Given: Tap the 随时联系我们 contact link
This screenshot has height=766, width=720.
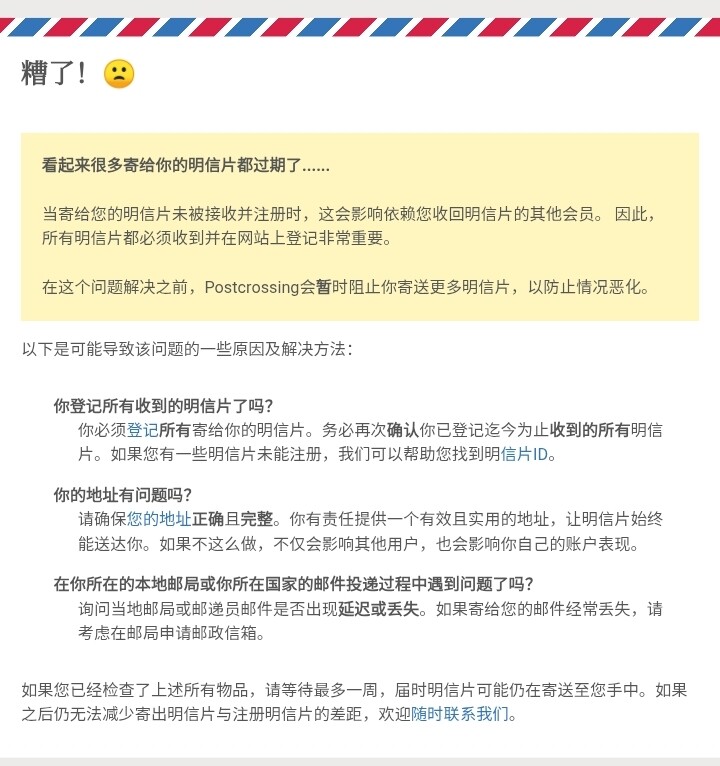Looking at the screenshot, I should pos(460,714).
